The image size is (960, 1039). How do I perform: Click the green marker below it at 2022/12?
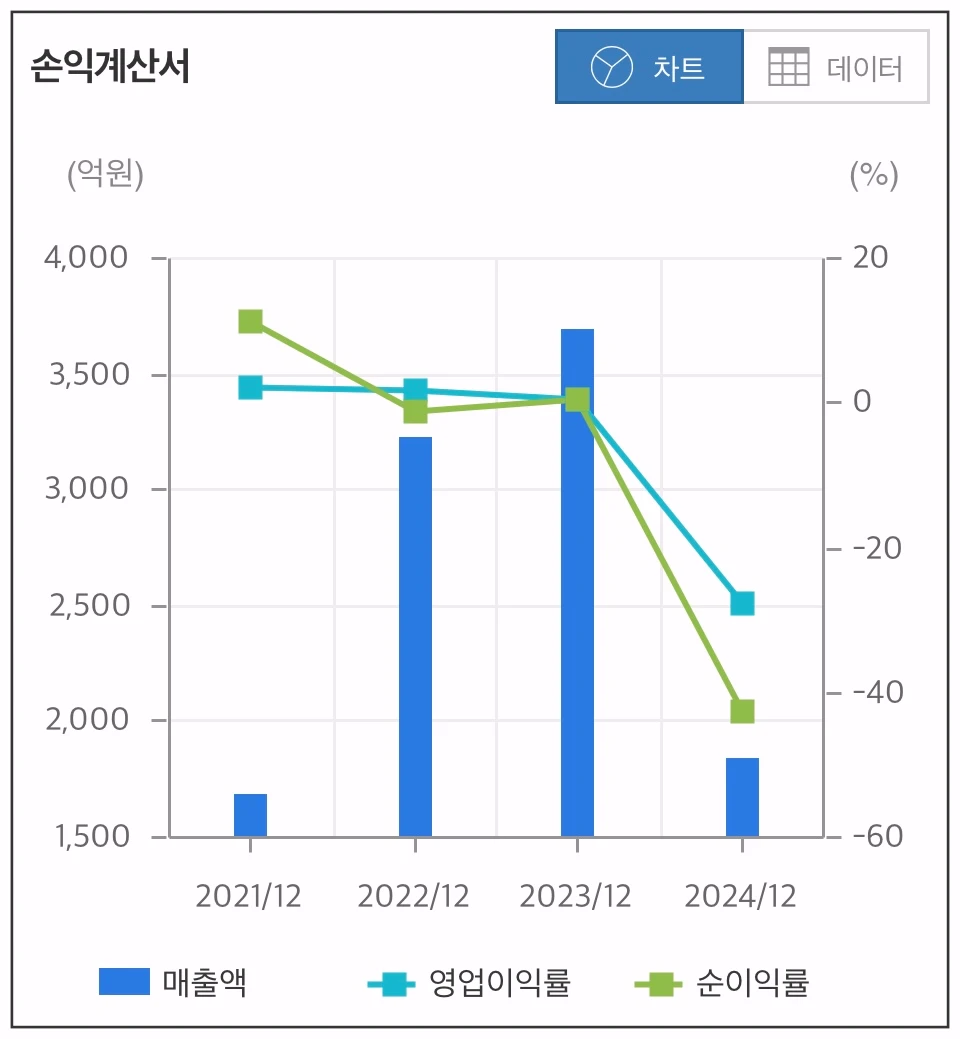click(x=414, y=411)
